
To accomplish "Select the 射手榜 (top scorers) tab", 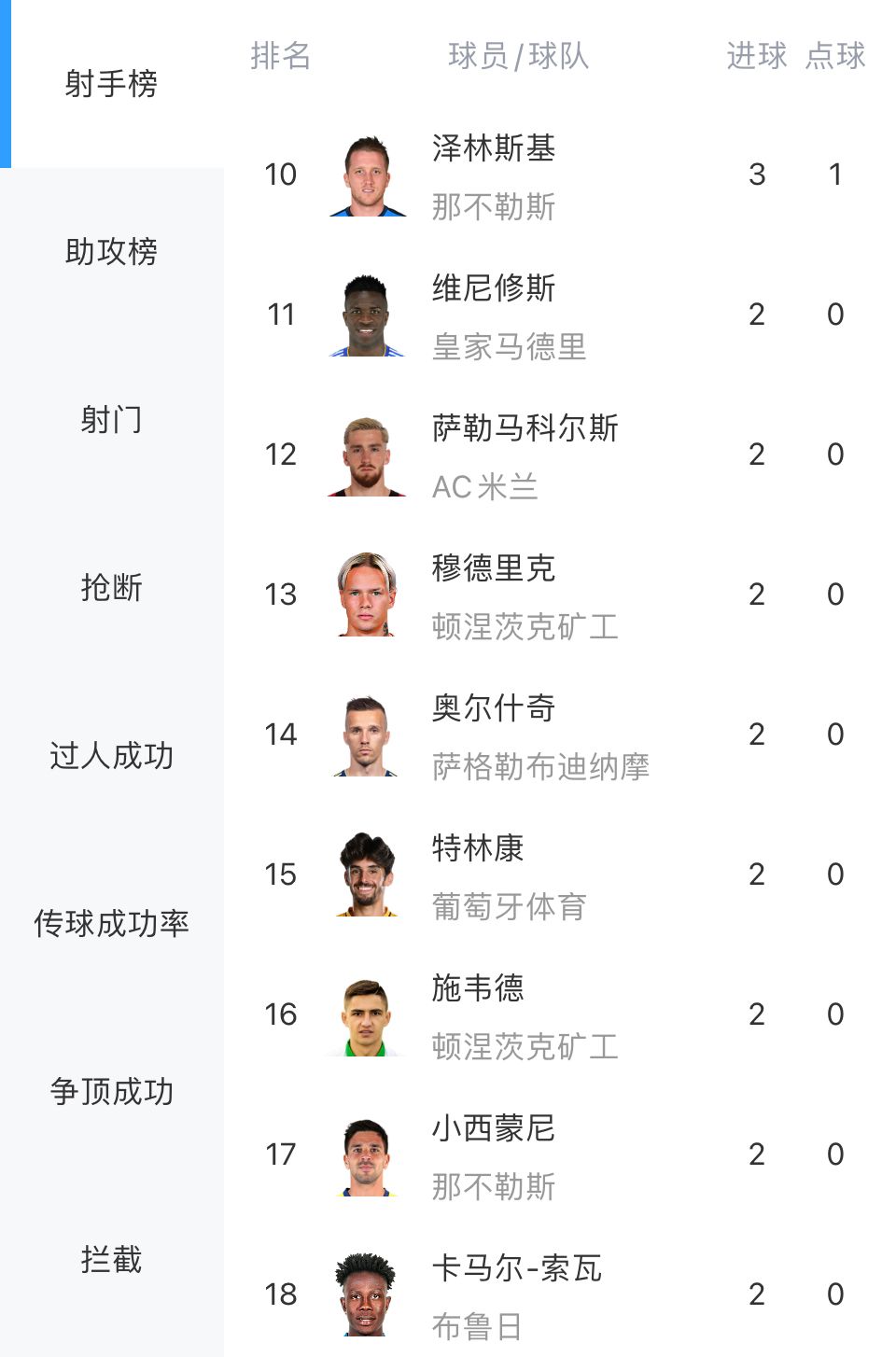I will (x=111, y=84).
